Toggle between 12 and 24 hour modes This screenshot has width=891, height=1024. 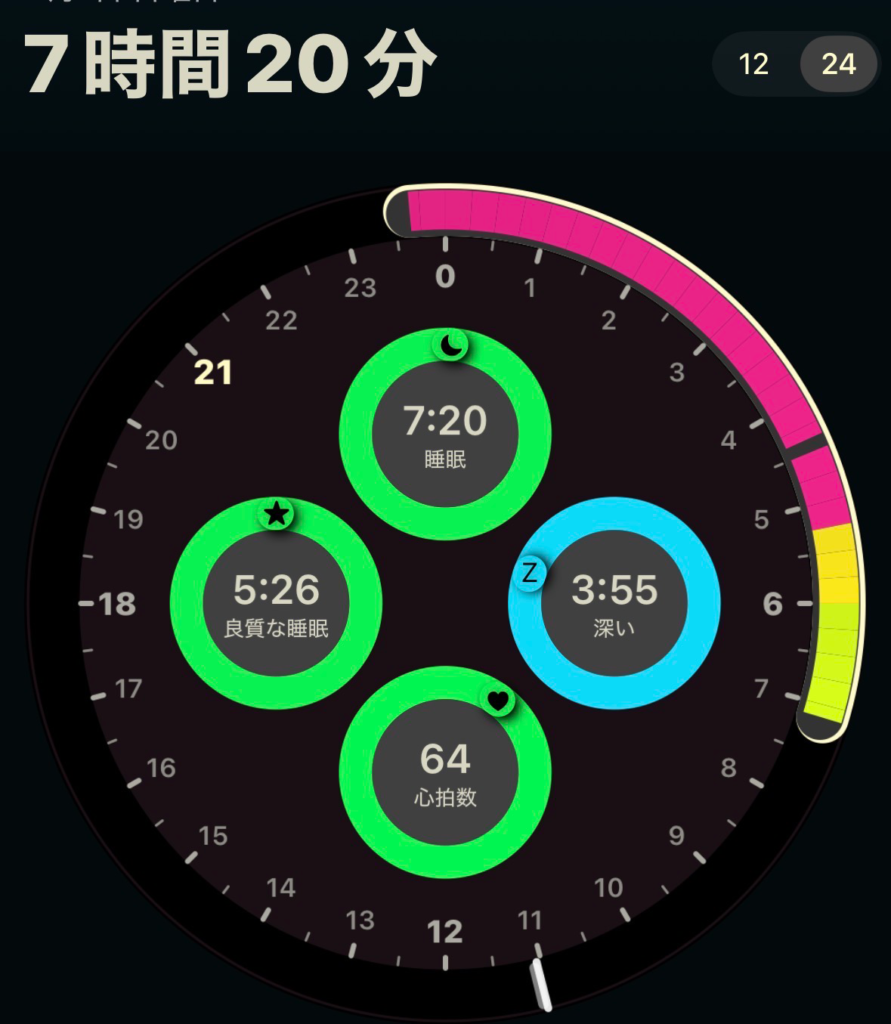(794, 64)
